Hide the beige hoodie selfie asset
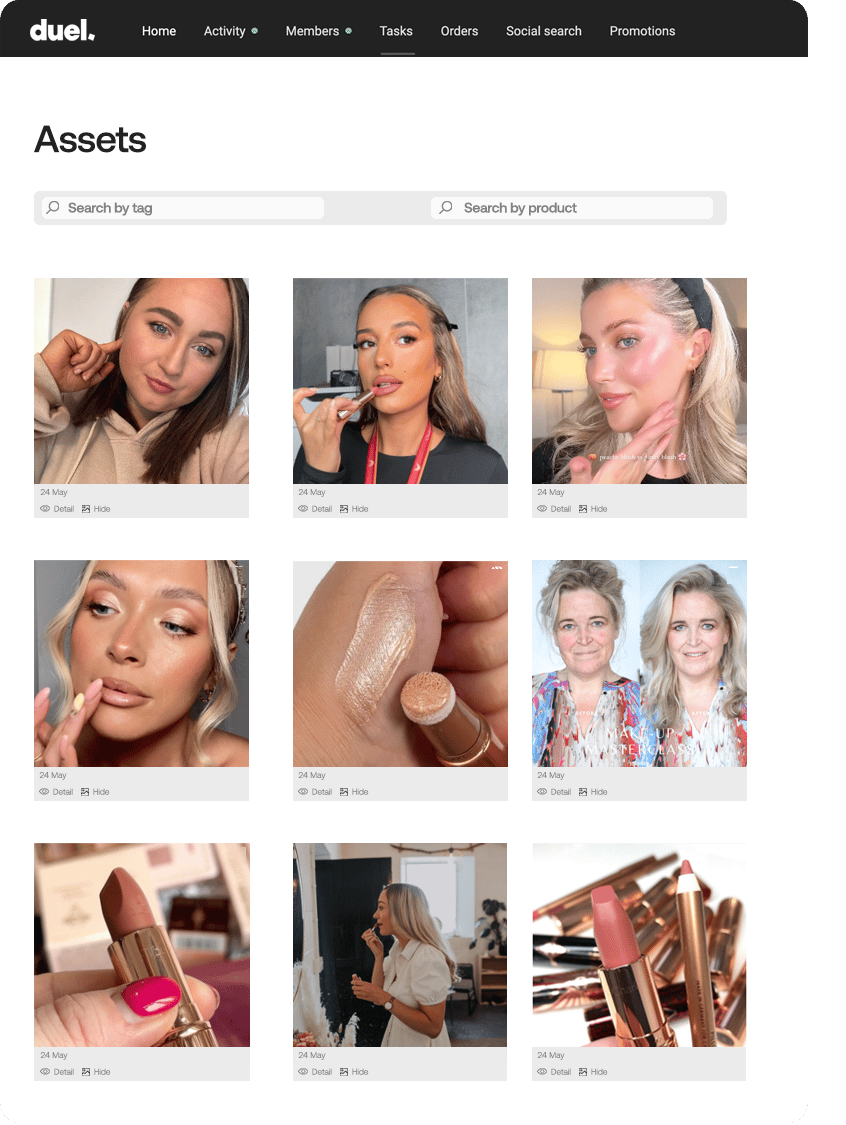 click(96, 509)
